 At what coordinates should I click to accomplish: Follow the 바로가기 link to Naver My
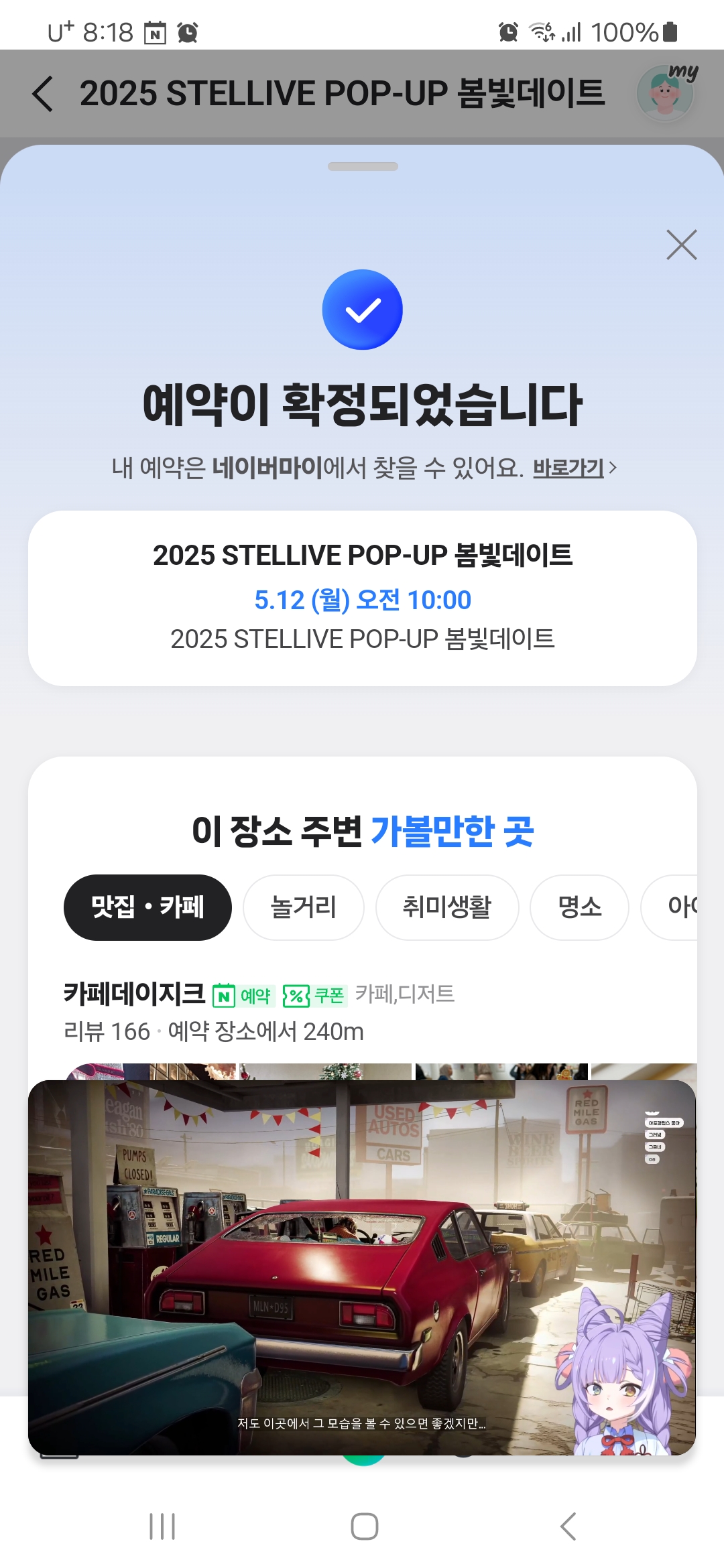575,468
